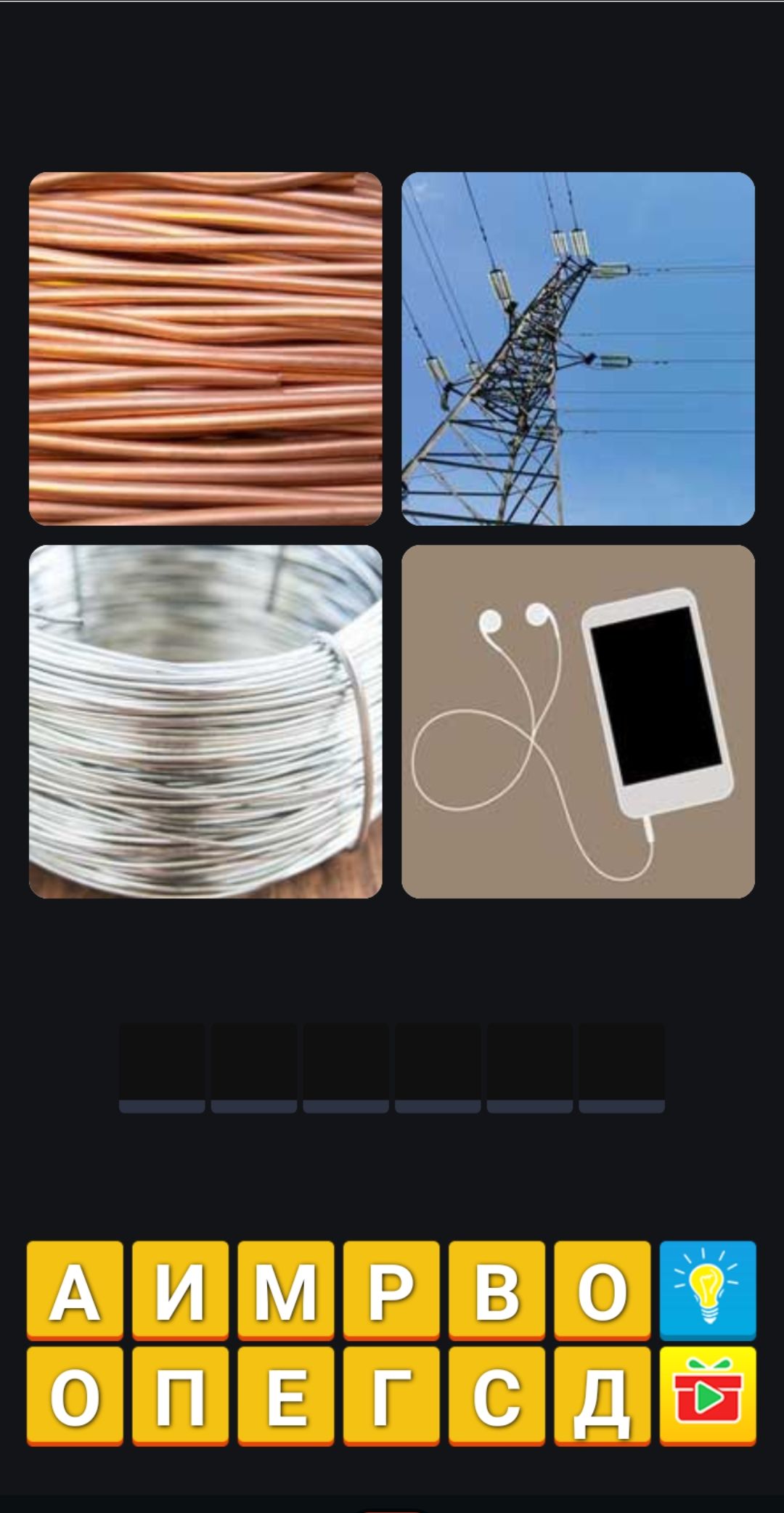
Task: Tap the letter А tile
Action: tap(75, 1291)
